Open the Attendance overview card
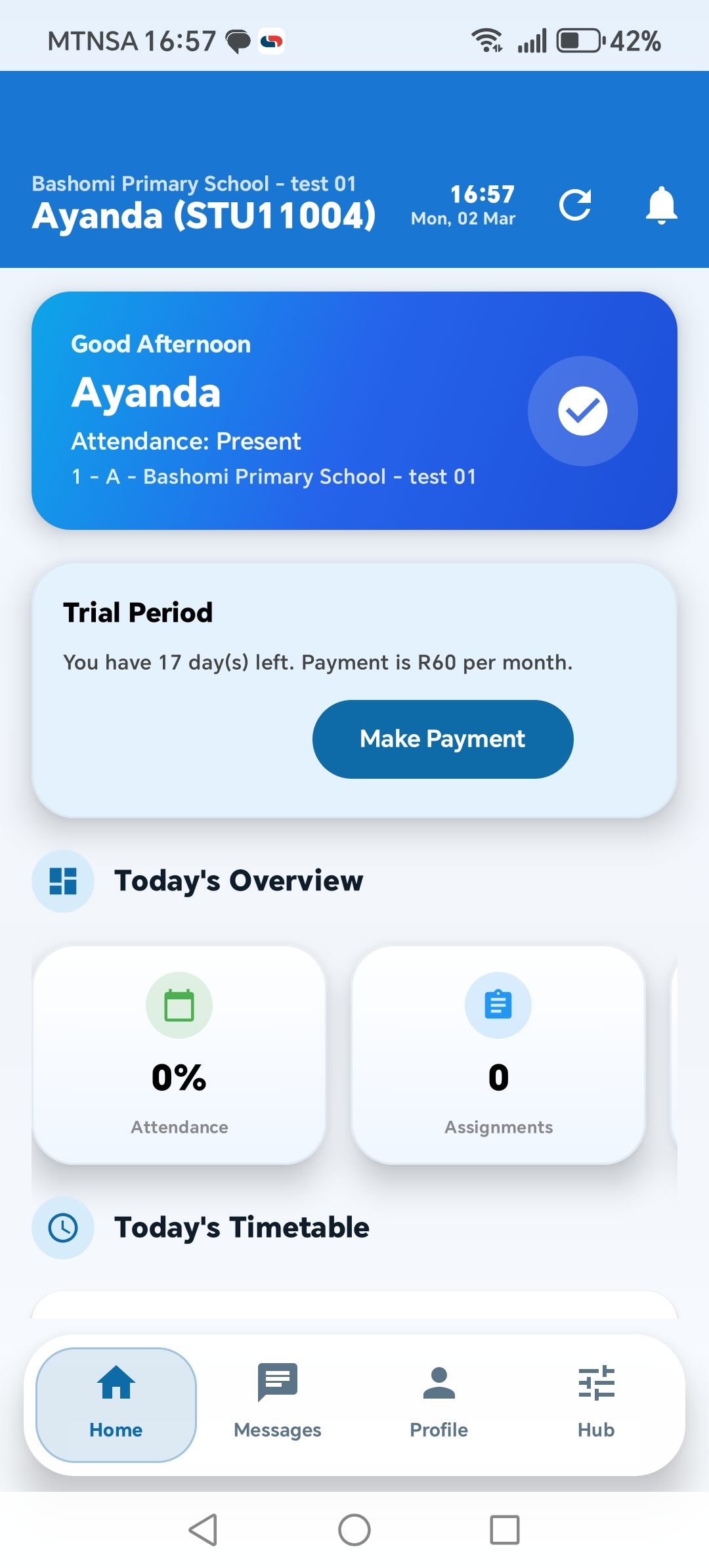709x1568 pixels. [x=179, y=1055]
